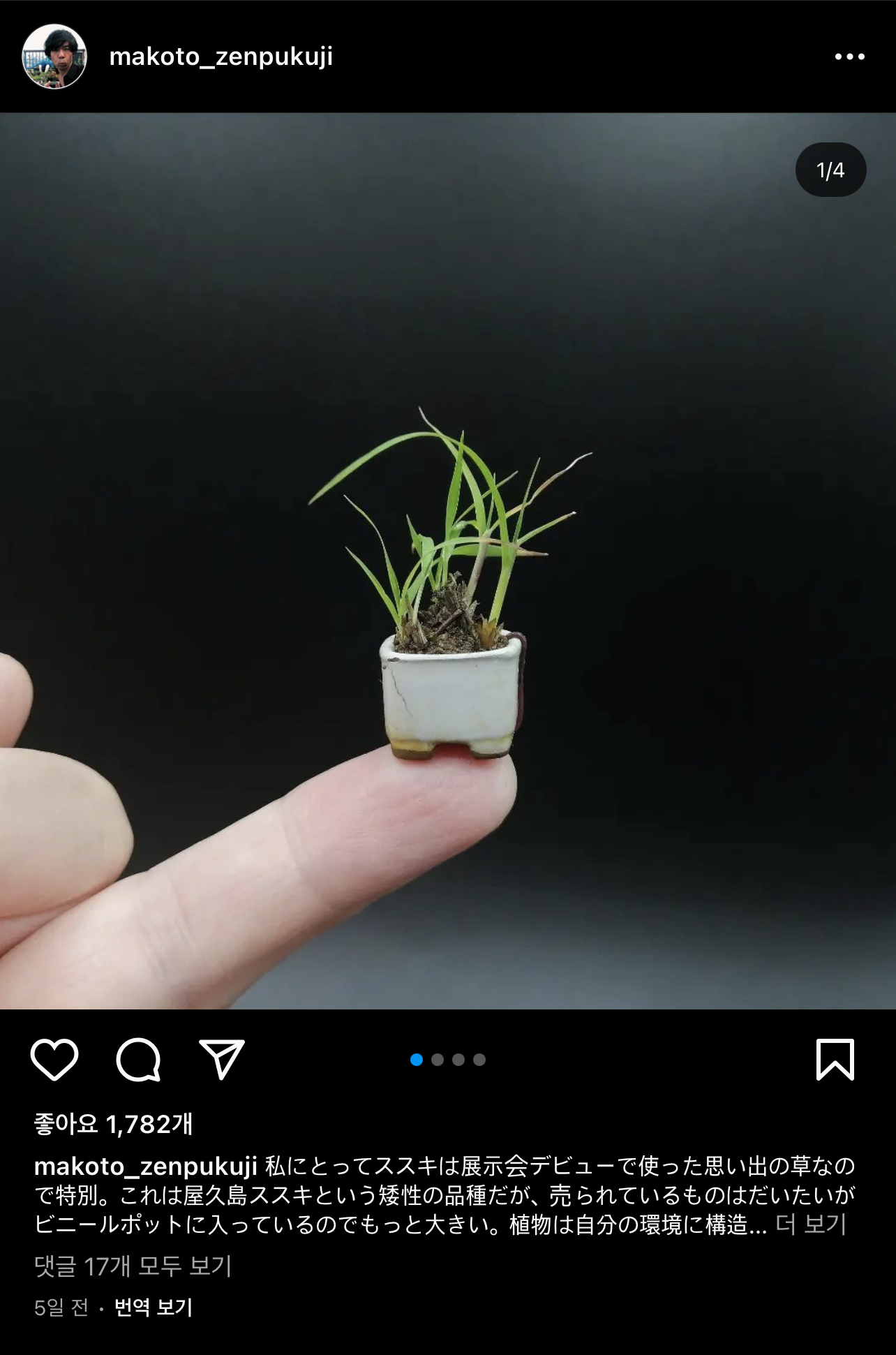Open the post's three-dot options menu
This screenshot has height=1355, width=896.
click(849, 57)
